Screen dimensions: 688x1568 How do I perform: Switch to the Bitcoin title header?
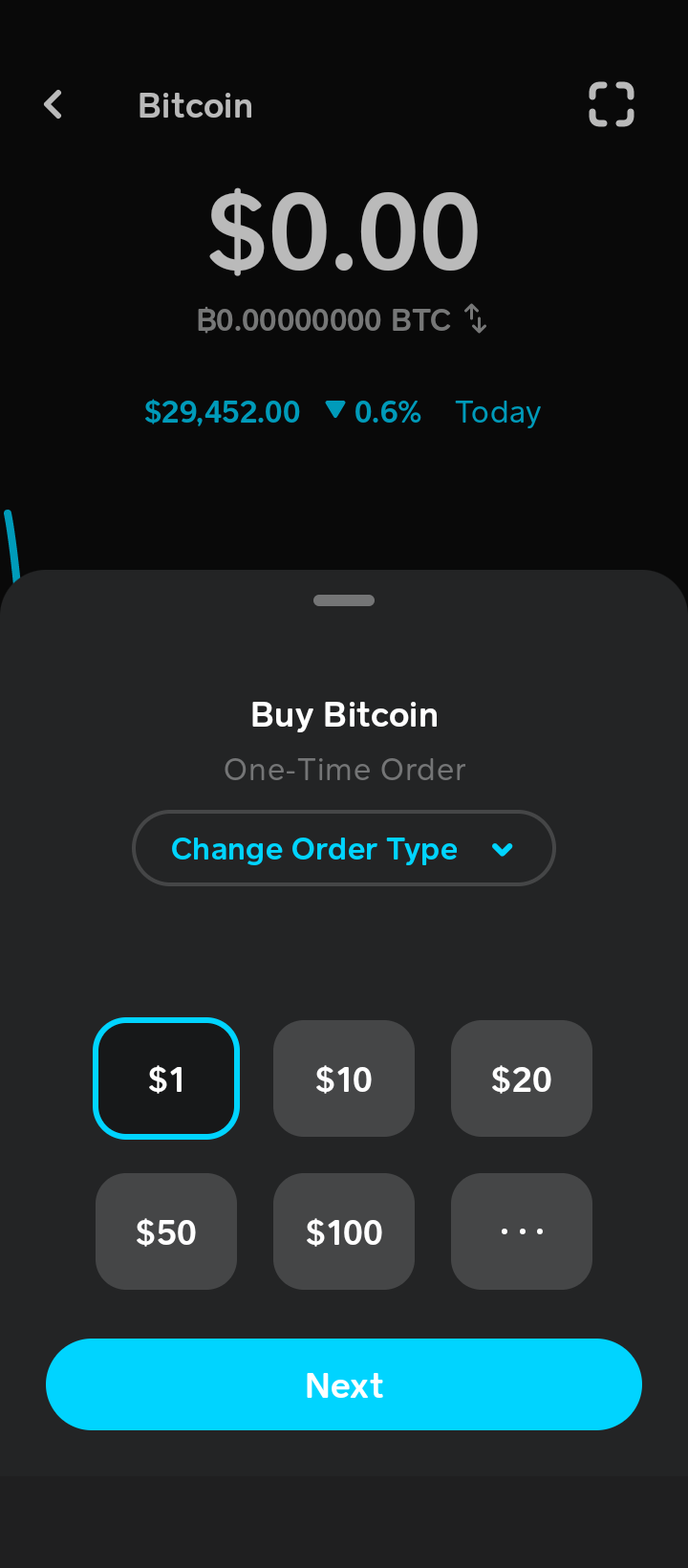pyautogui.click(x=195, y=105)
